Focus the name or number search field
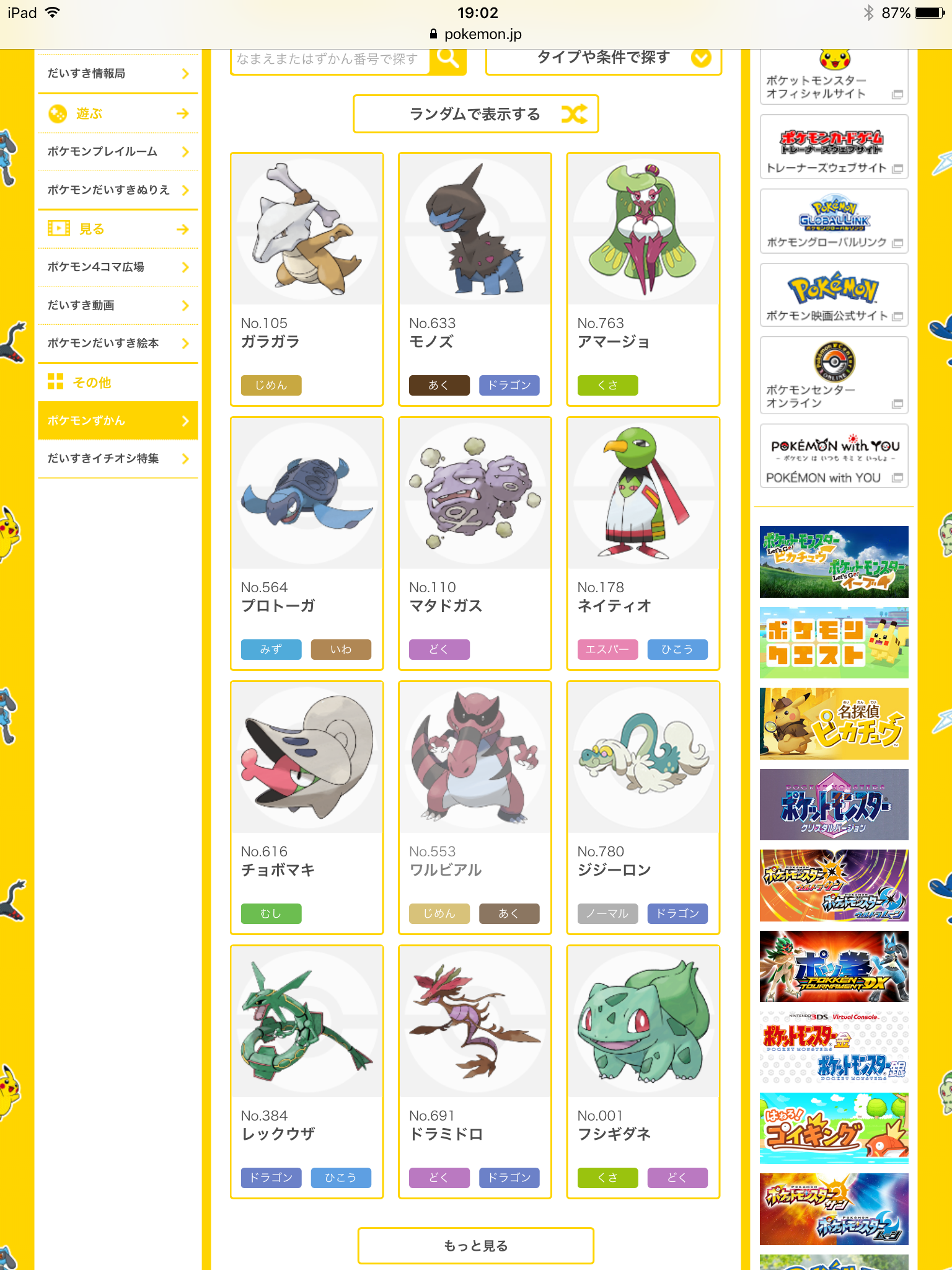The height and width of the screenshot is (1270, 952). (x=328, y=60)
